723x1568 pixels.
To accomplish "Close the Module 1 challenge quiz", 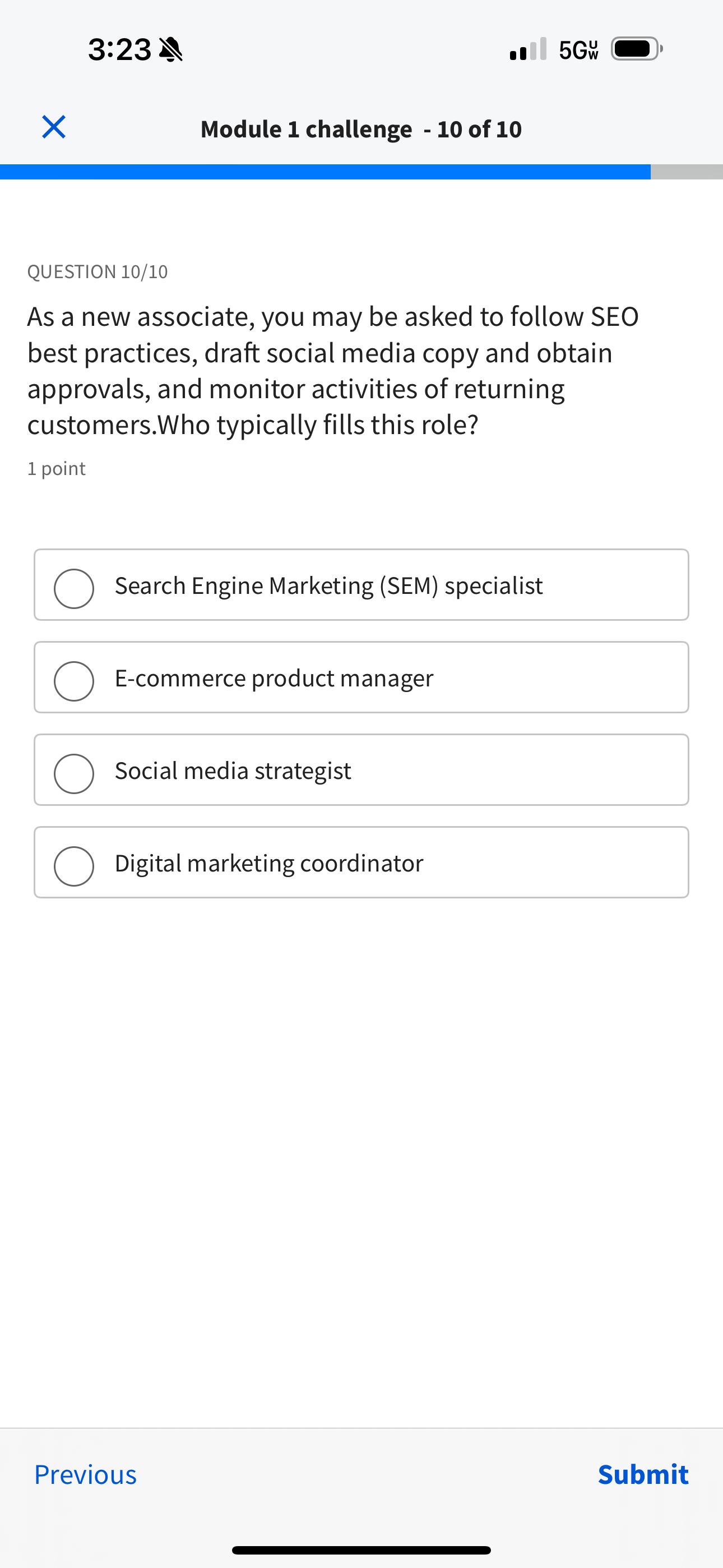I will (x=54, y=127).
